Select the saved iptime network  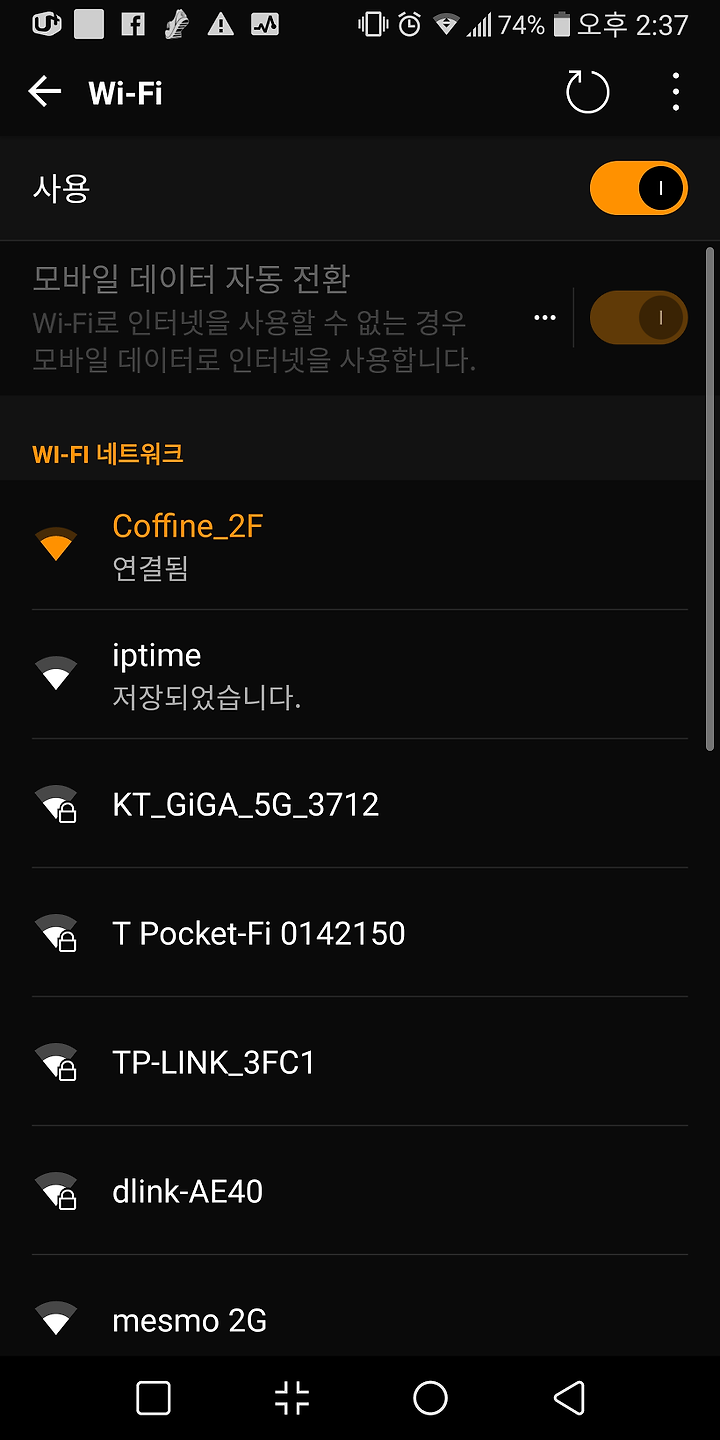coord(360,675)
